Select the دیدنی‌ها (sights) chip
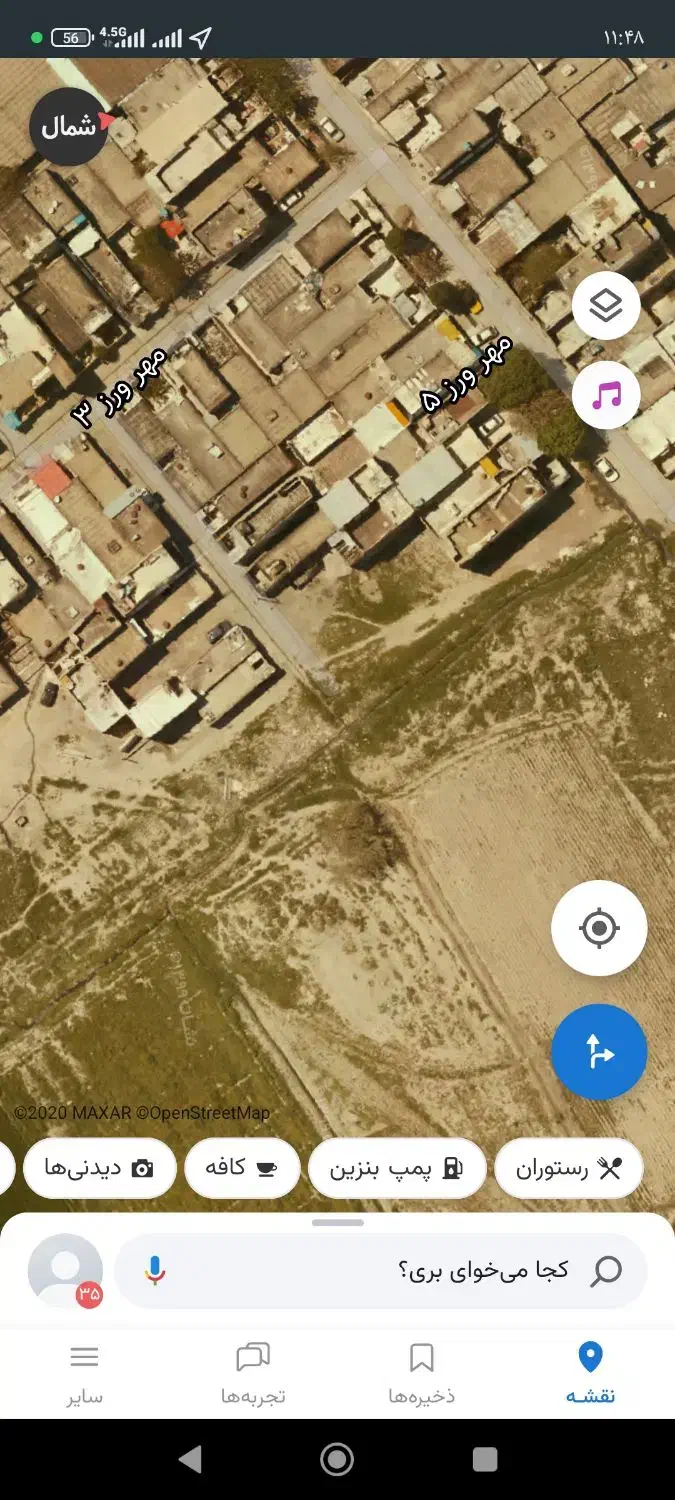Image resolution: width=675 pixels, height=1500 pixels. (100, 1168)
